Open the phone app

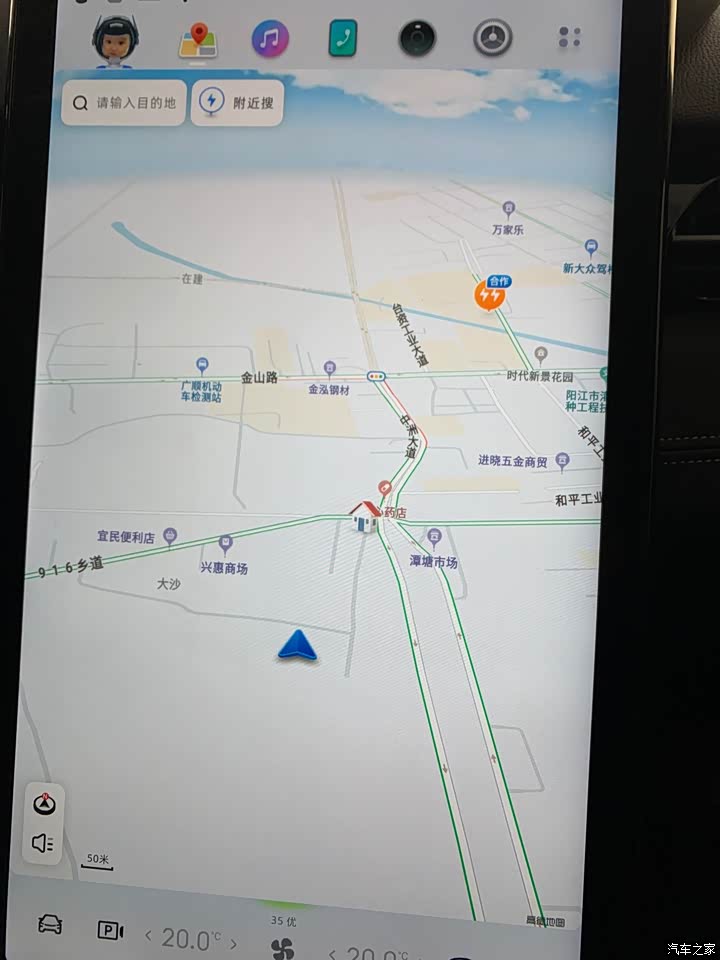343,39
